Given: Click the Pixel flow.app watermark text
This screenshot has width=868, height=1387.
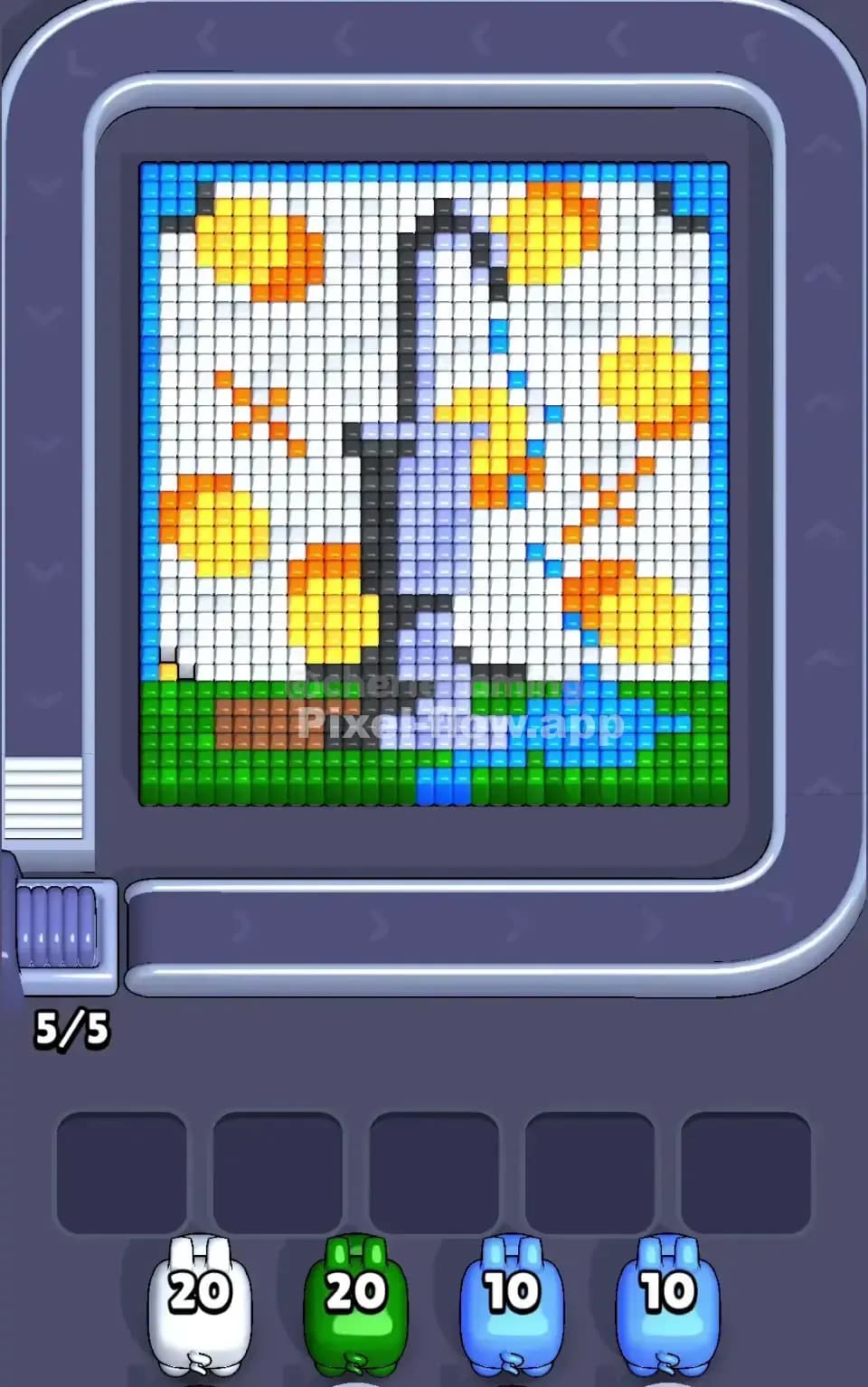Looking at the screenshot, I should [458, 723].
